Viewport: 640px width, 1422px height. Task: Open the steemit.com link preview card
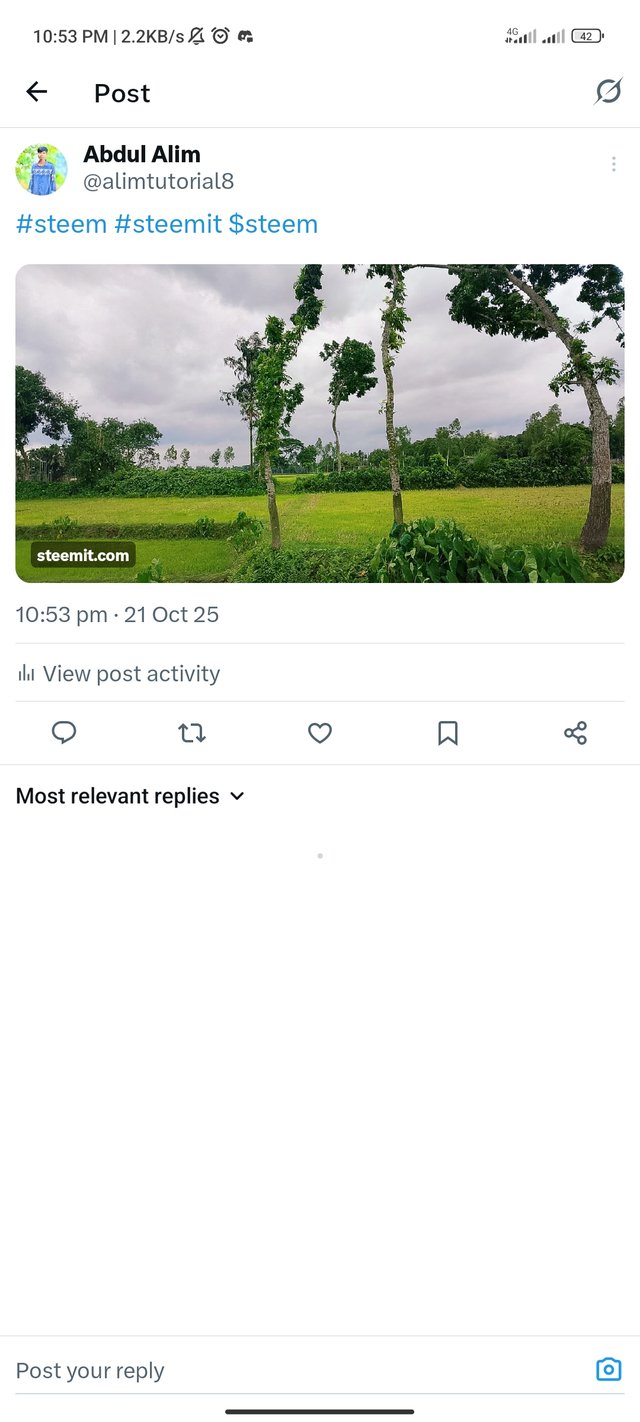320,423
